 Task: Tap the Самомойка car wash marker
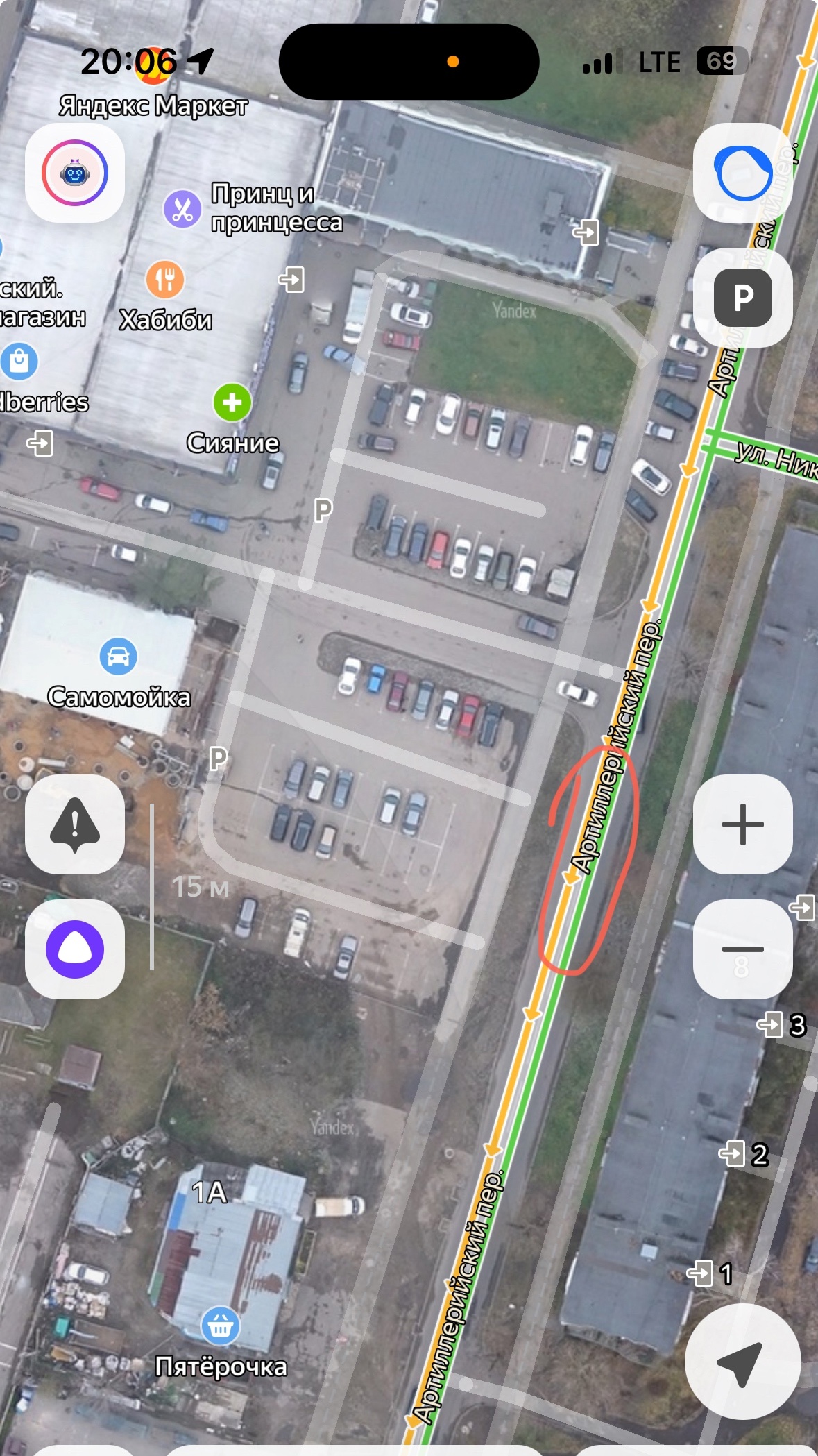[x=119, y=657]
